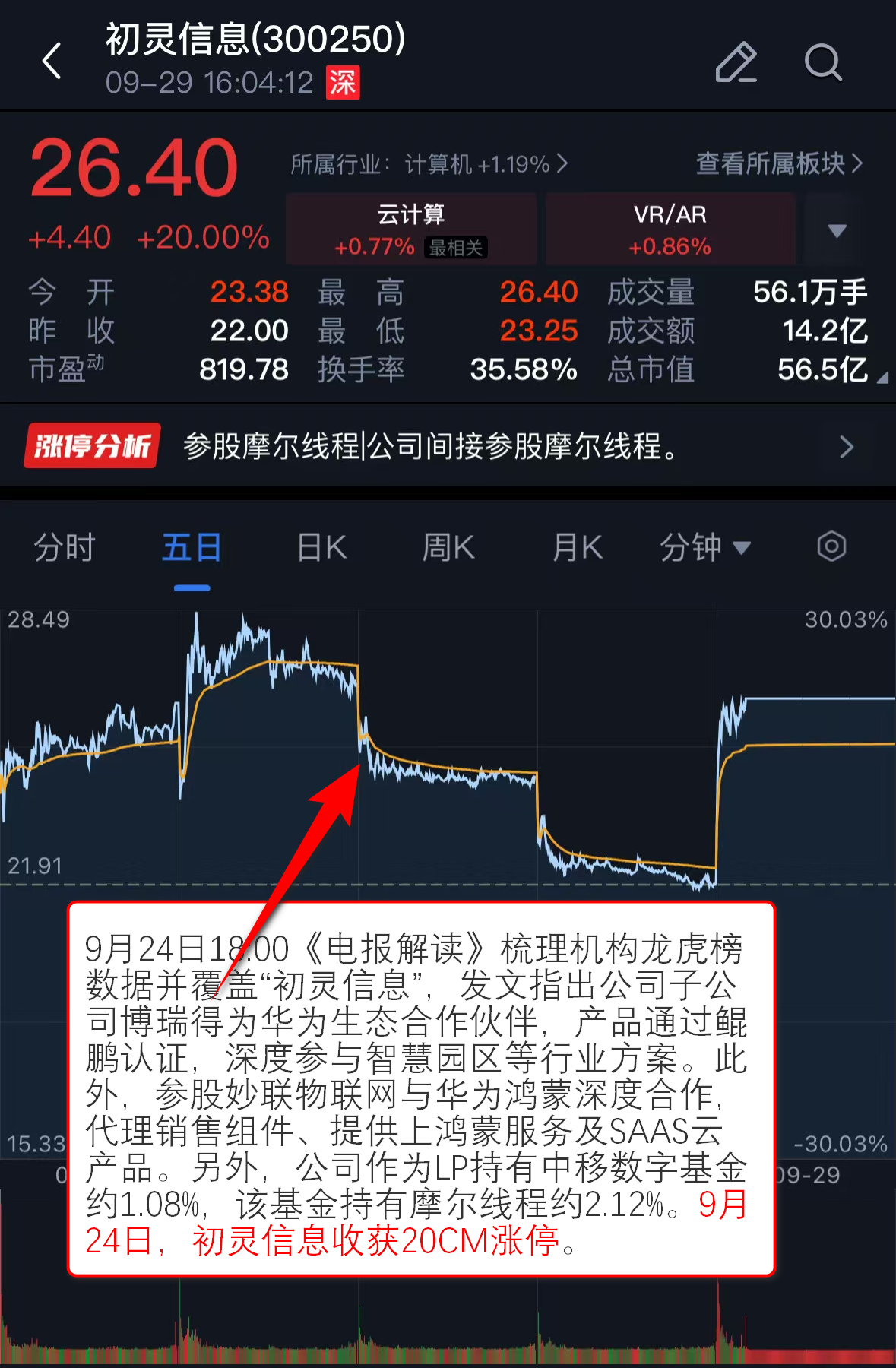Open chart settings hexagon icon

[x=831, y=546]
